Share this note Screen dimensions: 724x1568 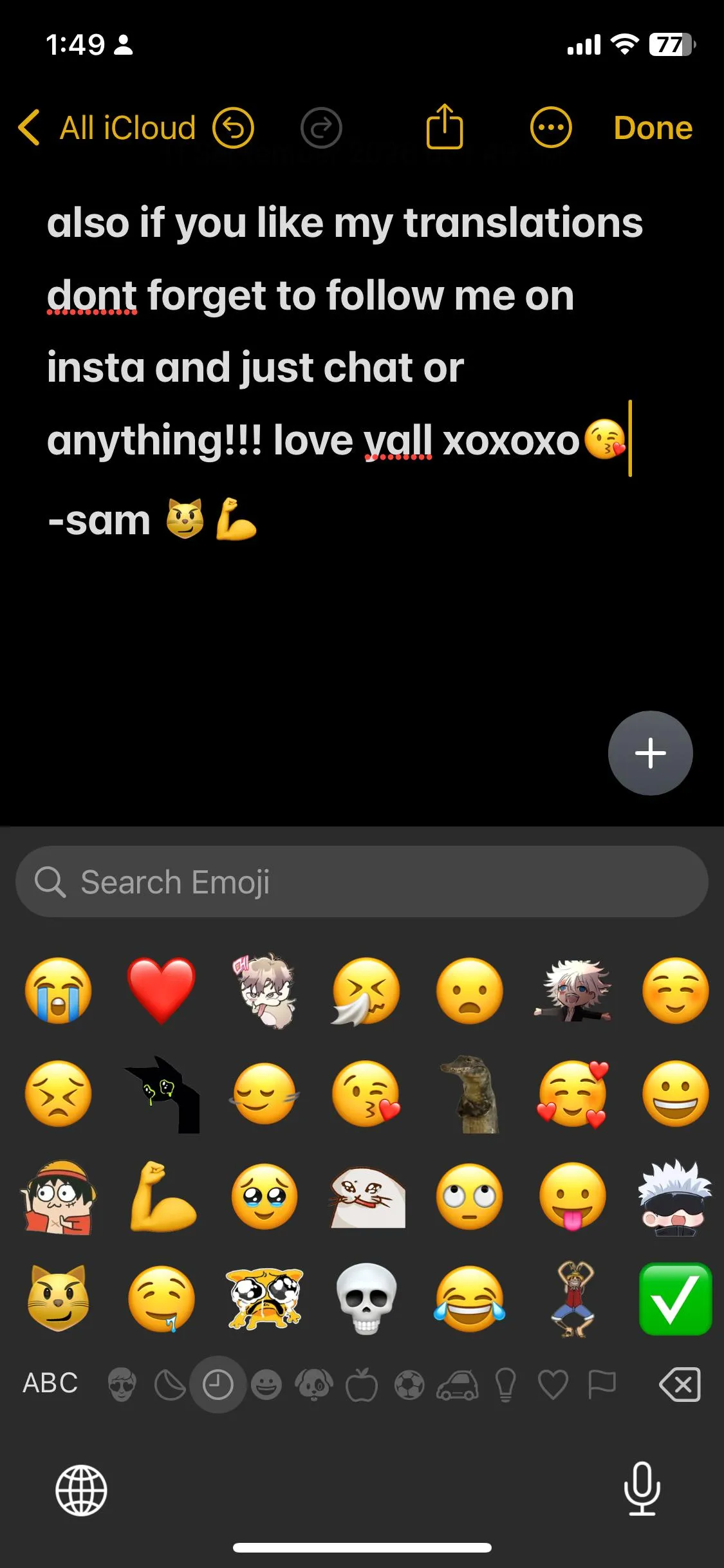445,127
